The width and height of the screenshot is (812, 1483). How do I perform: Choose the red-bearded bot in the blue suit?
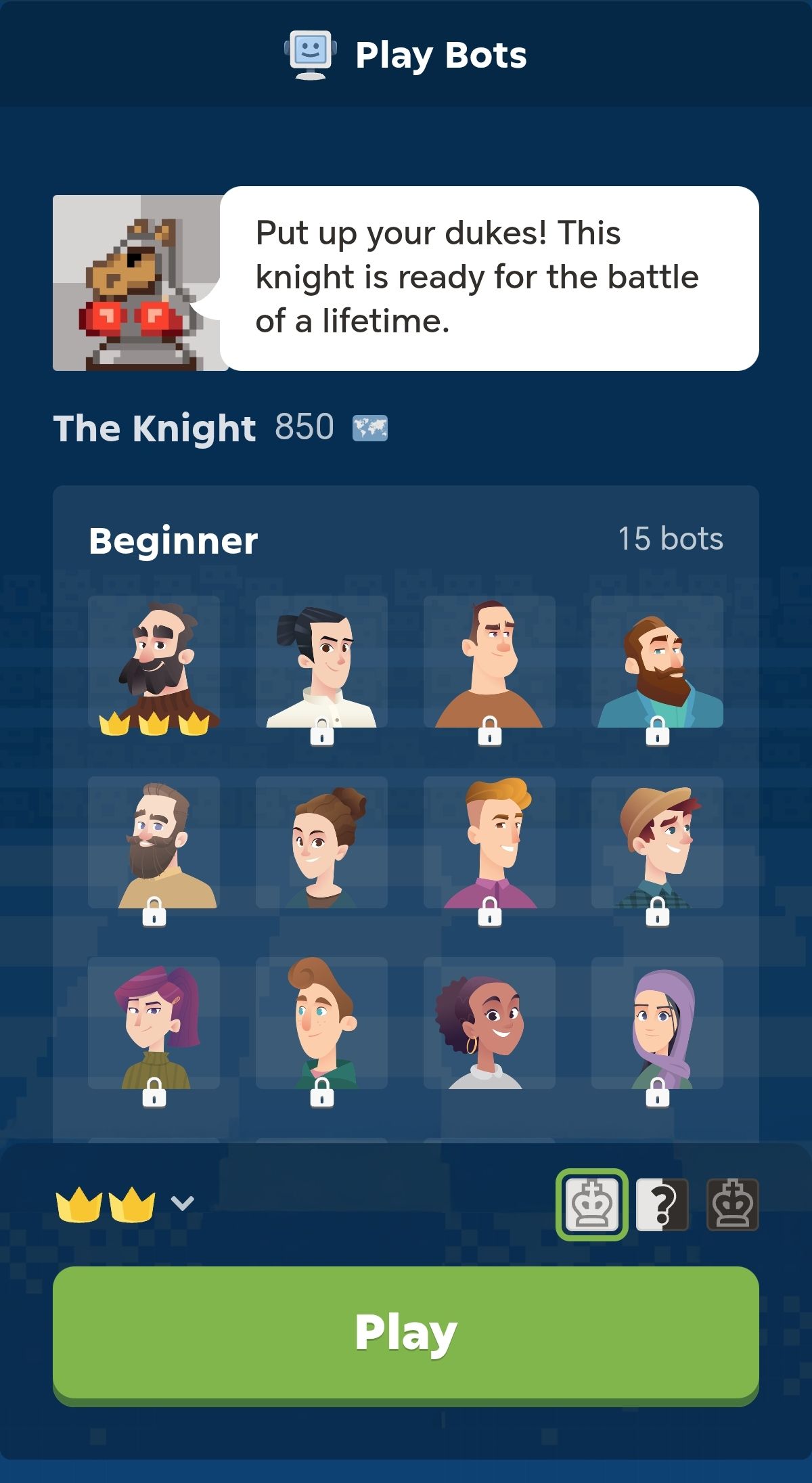[x=657, y=663]
